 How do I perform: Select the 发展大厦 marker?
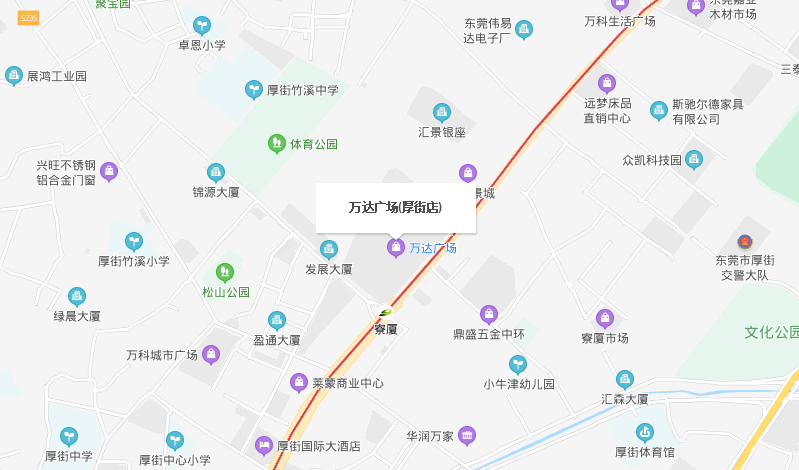(328, 250)
